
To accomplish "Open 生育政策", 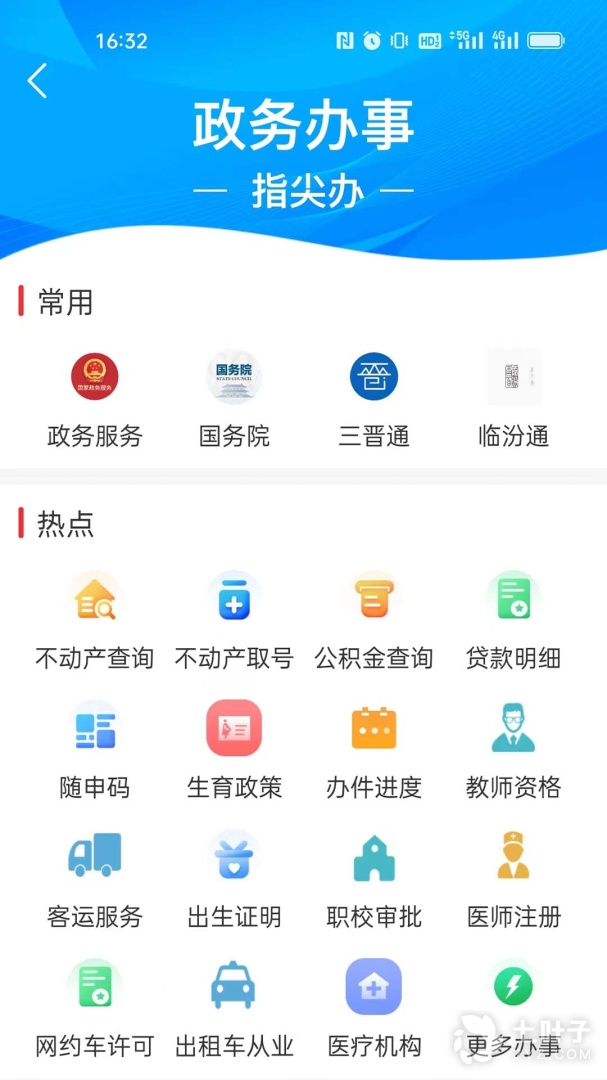I will click(234, 728).
